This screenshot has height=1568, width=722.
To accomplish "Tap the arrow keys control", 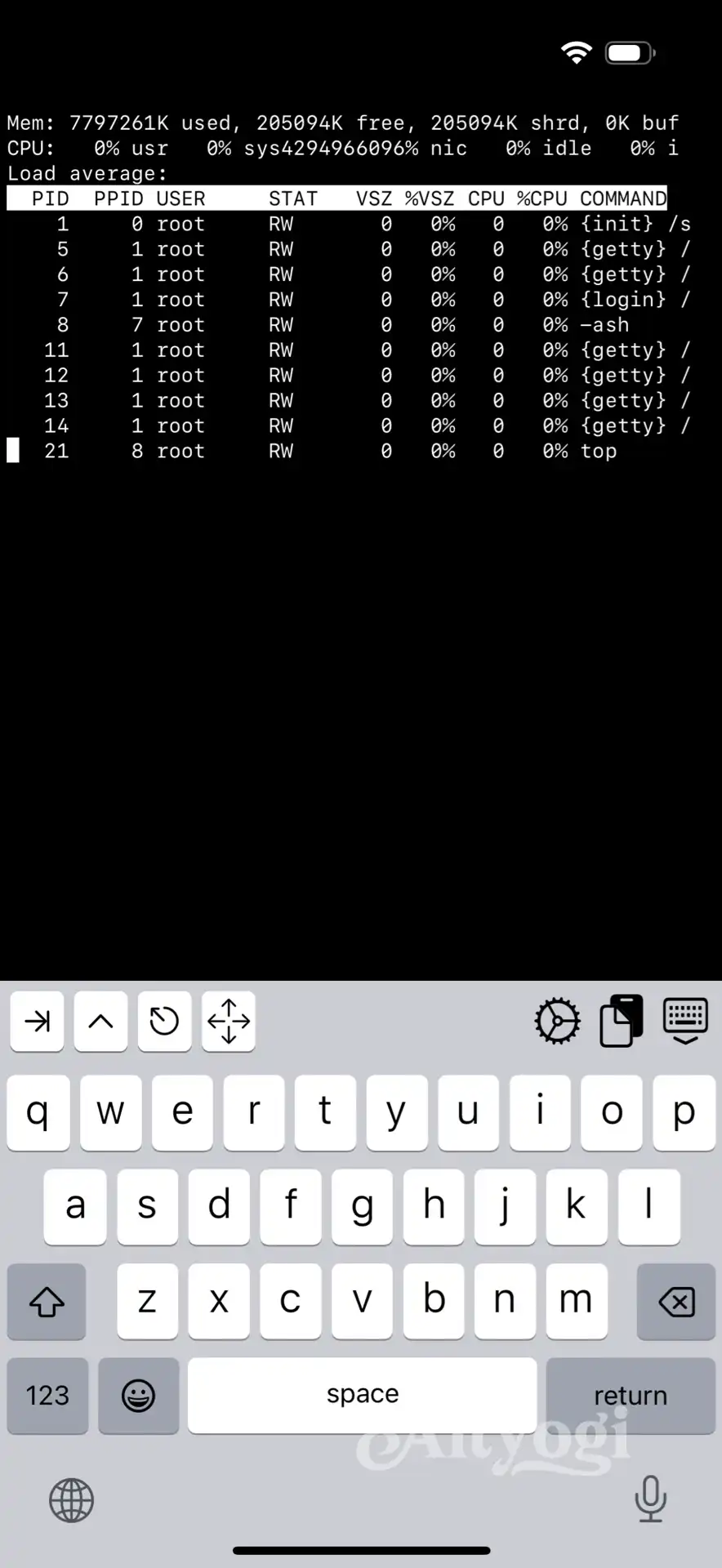I will [229, 1021].
